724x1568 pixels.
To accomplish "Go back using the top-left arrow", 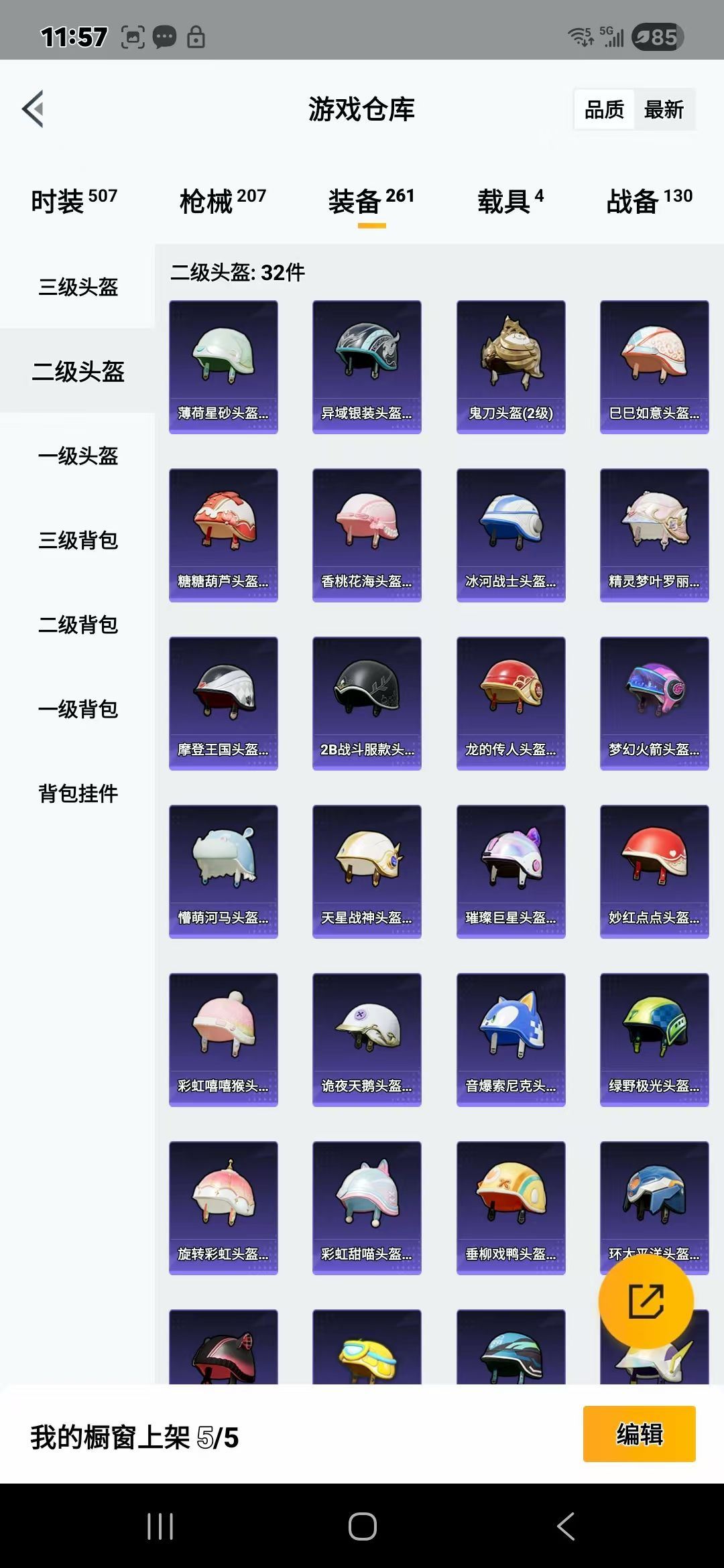I will [x=33, y=109].
